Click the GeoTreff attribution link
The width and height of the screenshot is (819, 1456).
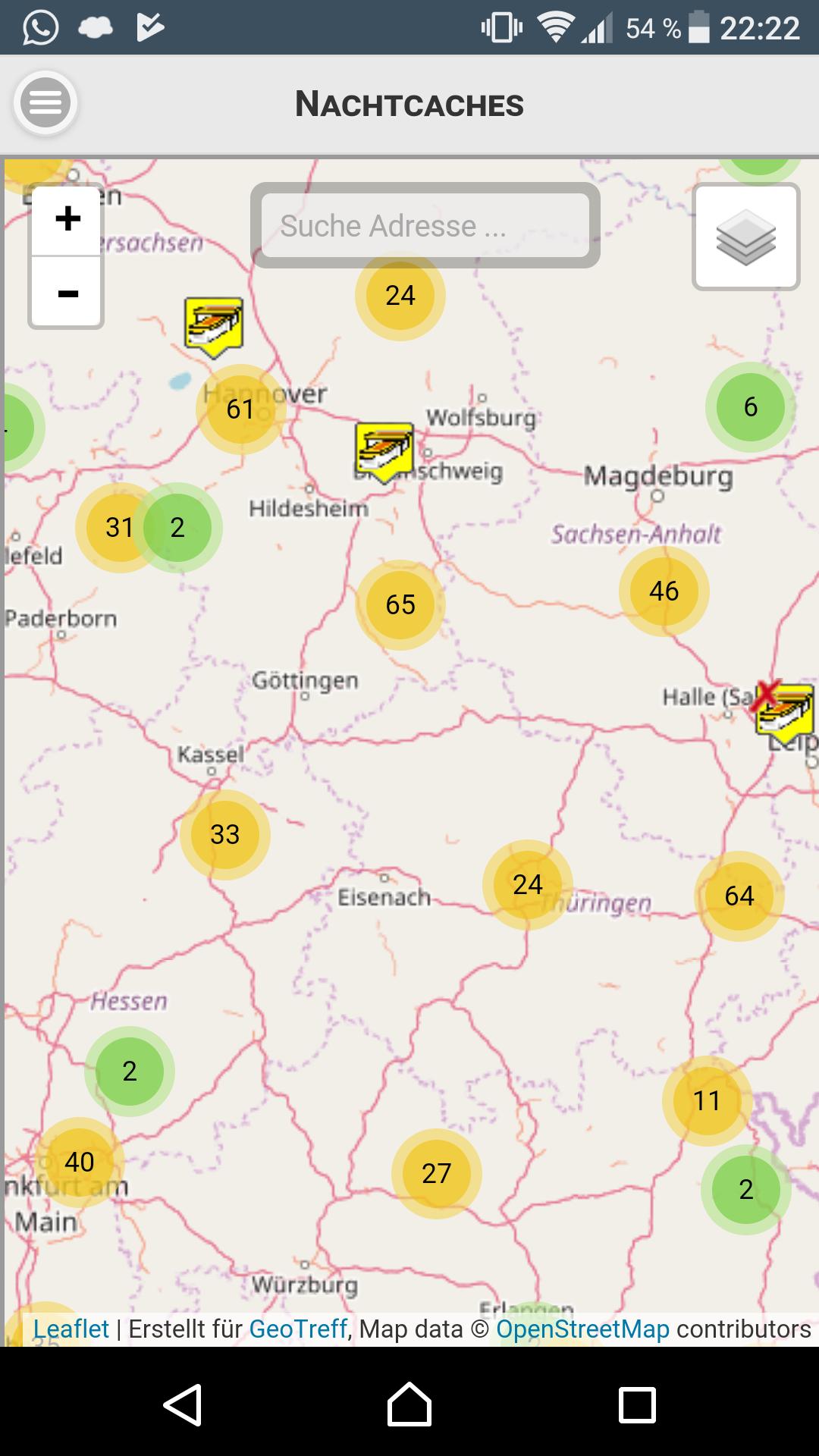pos(297,1328)
